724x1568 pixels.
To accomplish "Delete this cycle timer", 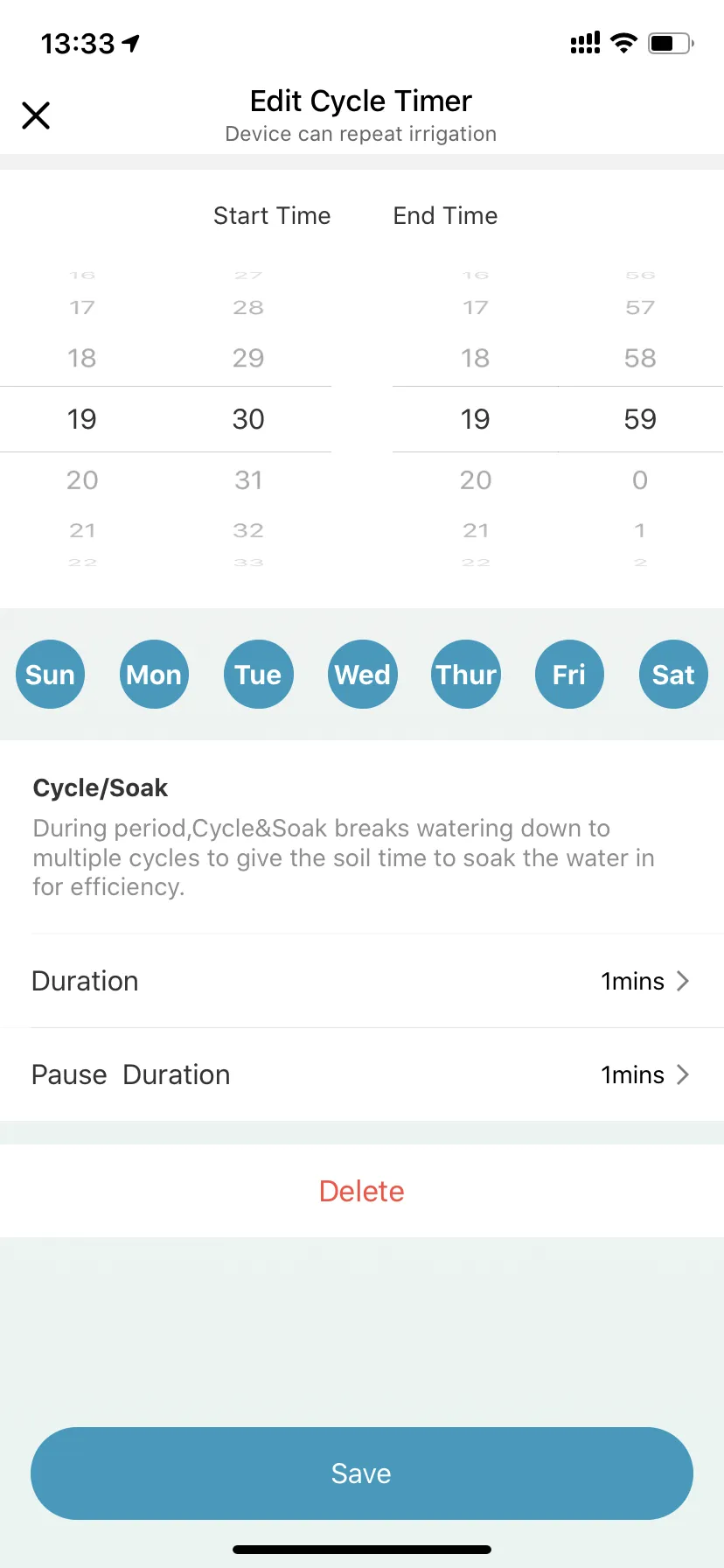I will (362, 1191).
